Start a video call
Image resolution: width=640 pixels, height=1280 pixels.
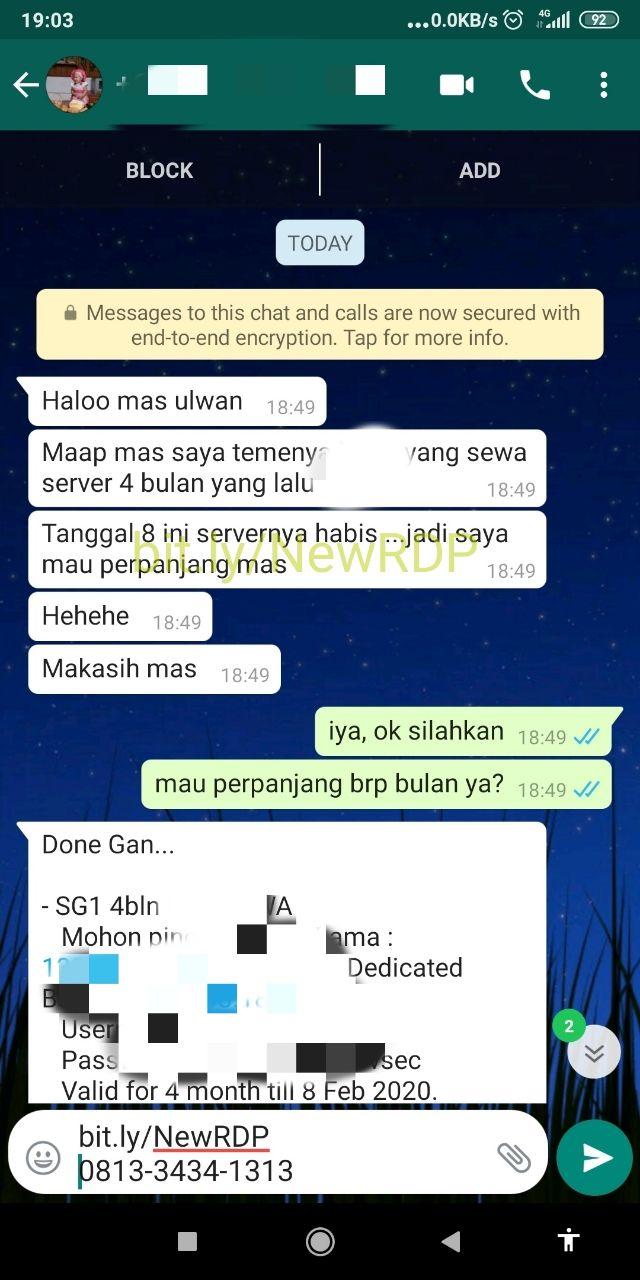457,86
